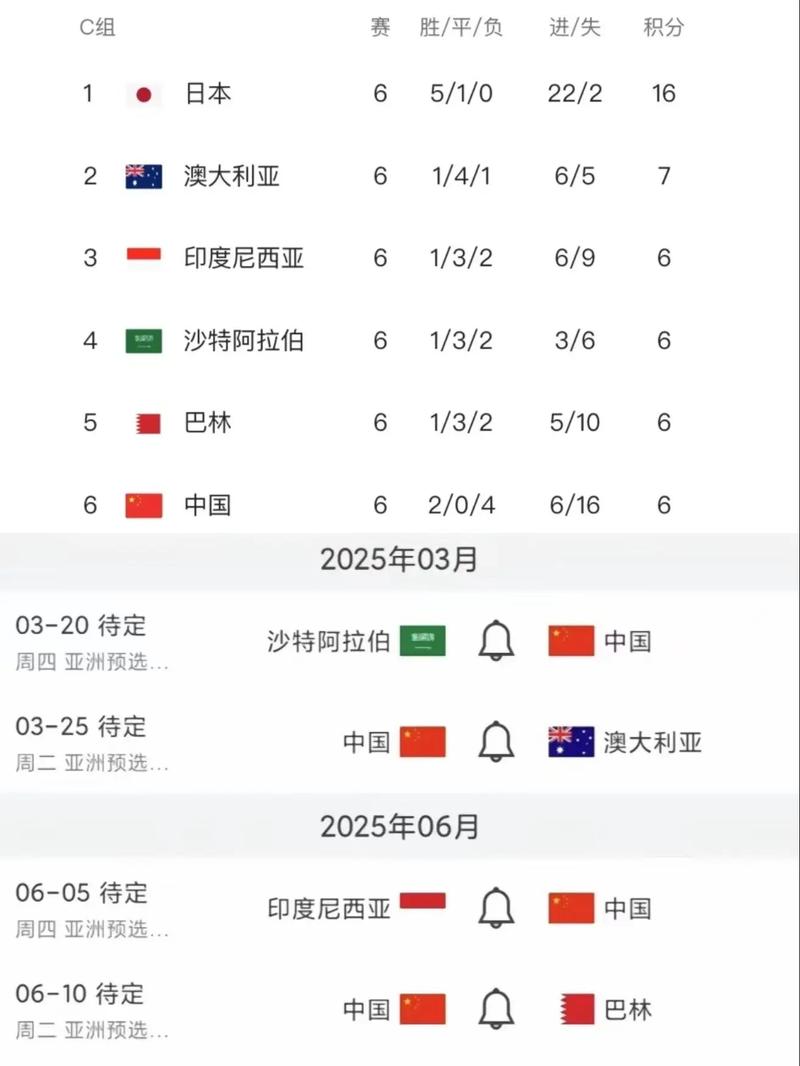Image resolution: width=800 pixels, height=1066 pixels.
Task: Toggle the bell reminder for 沙特阿拉伯 vs 中国
Action: click(x=494, y=641)
